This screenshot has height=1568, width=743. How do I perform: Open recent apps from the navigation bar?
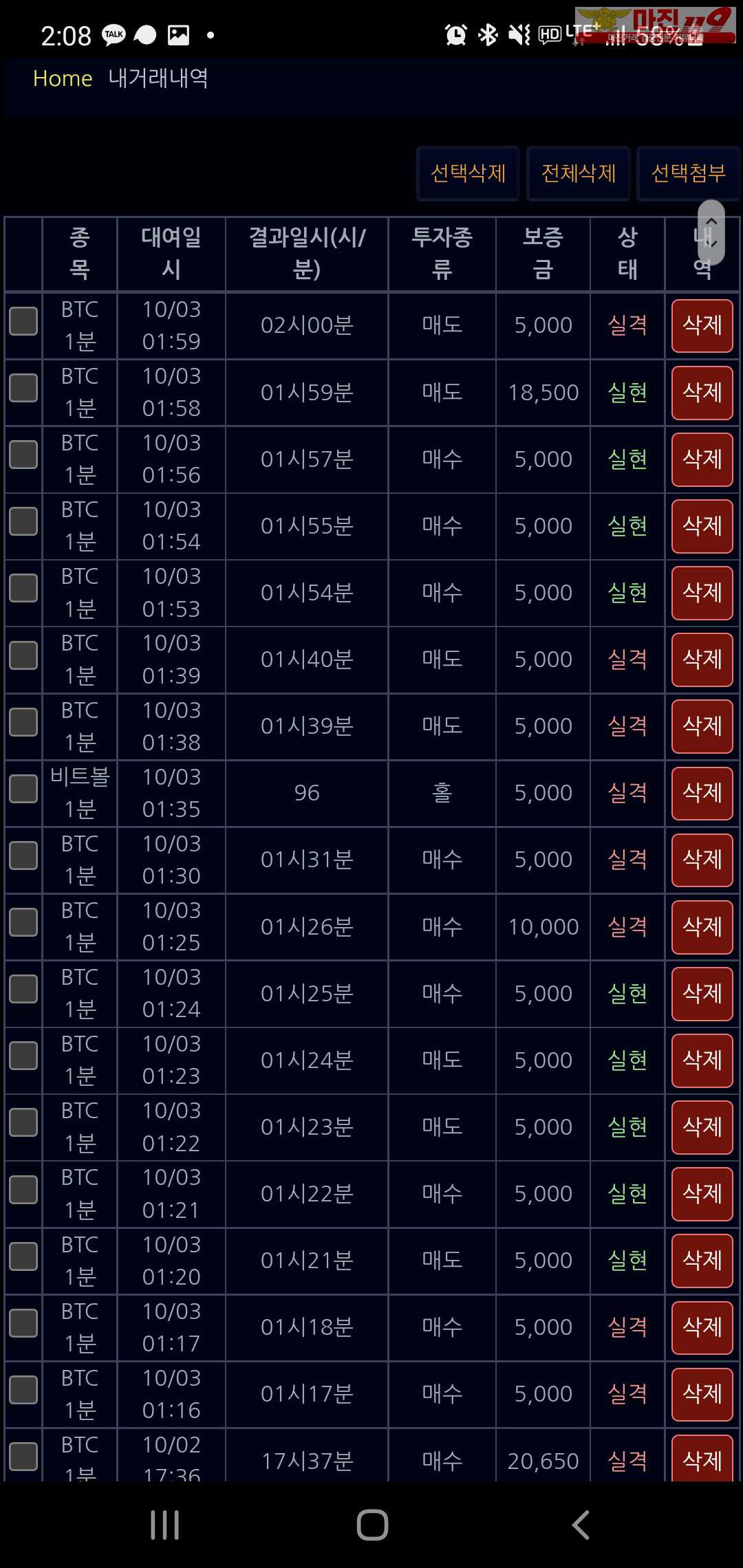pos(165,1525)
